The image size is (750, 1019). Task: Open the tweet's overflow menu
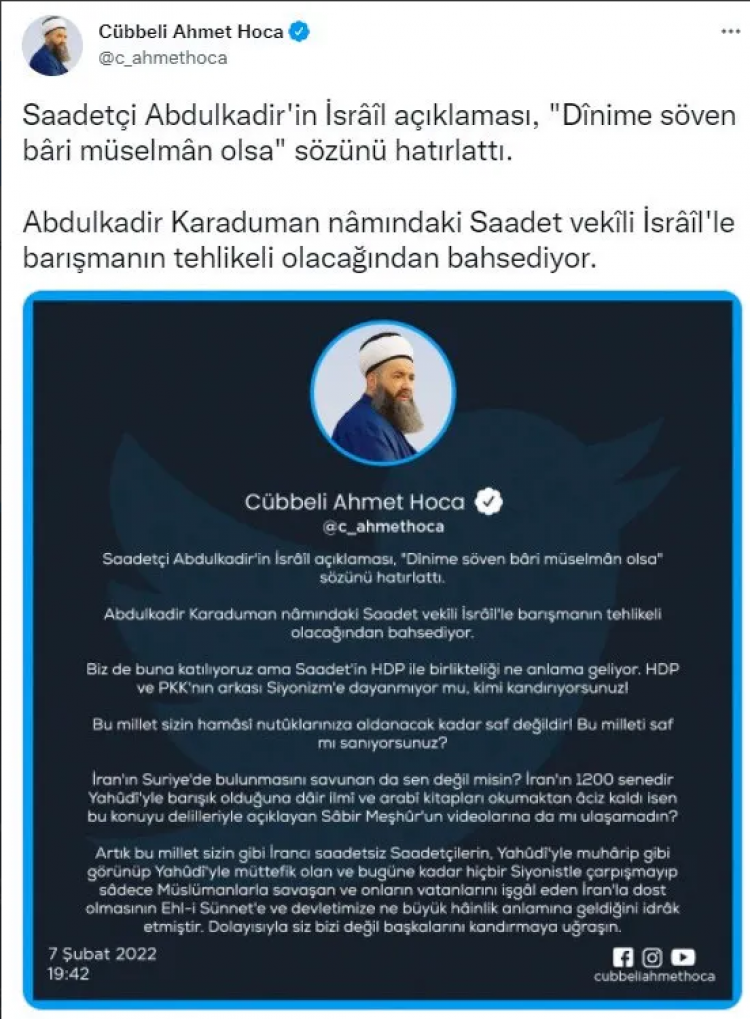731,31
